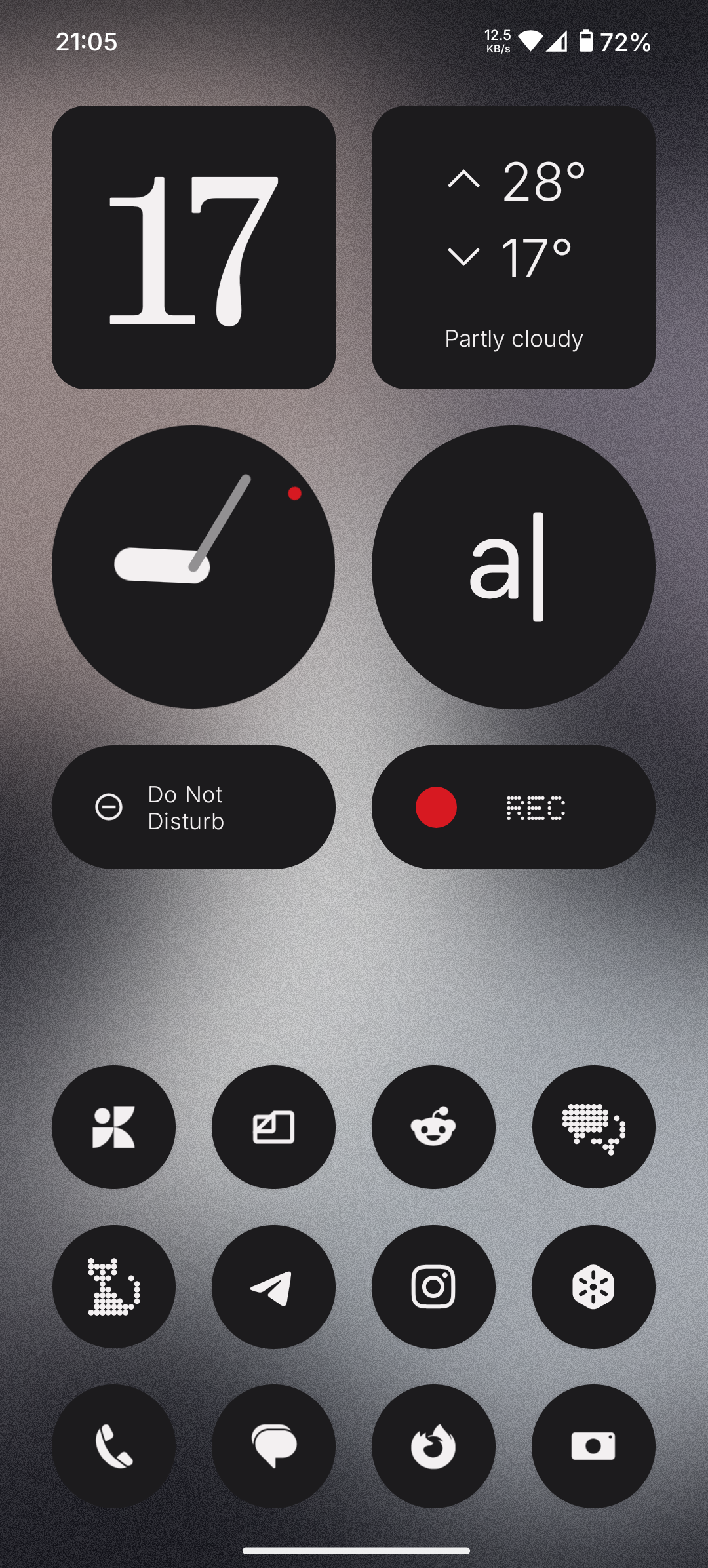Viewport: 708px width, 1568px height.
Task: Open the Phone dialer
Action: click(113, 1446)
